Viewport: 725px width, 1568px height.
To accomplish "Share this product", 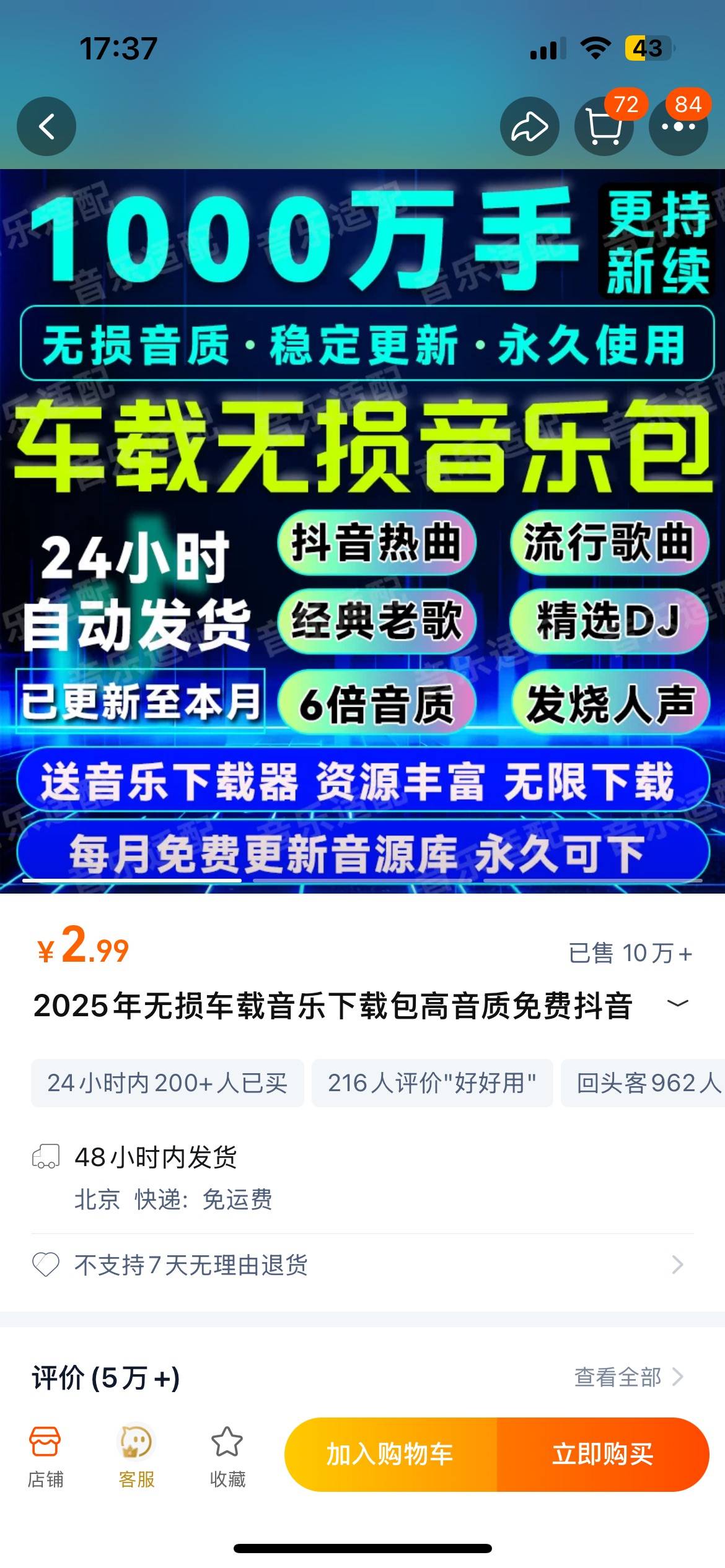I will pyautogui.click(x=529, y=126).
